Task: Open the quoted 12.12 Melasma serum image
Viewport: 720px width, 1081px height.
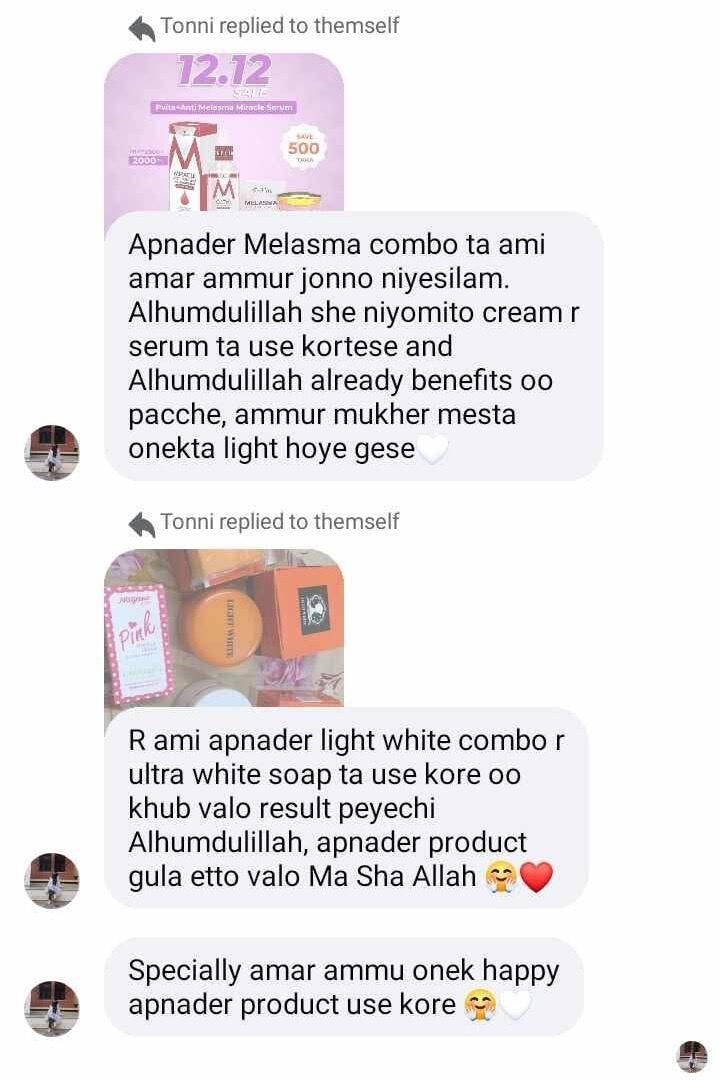Action: [224, 132]
